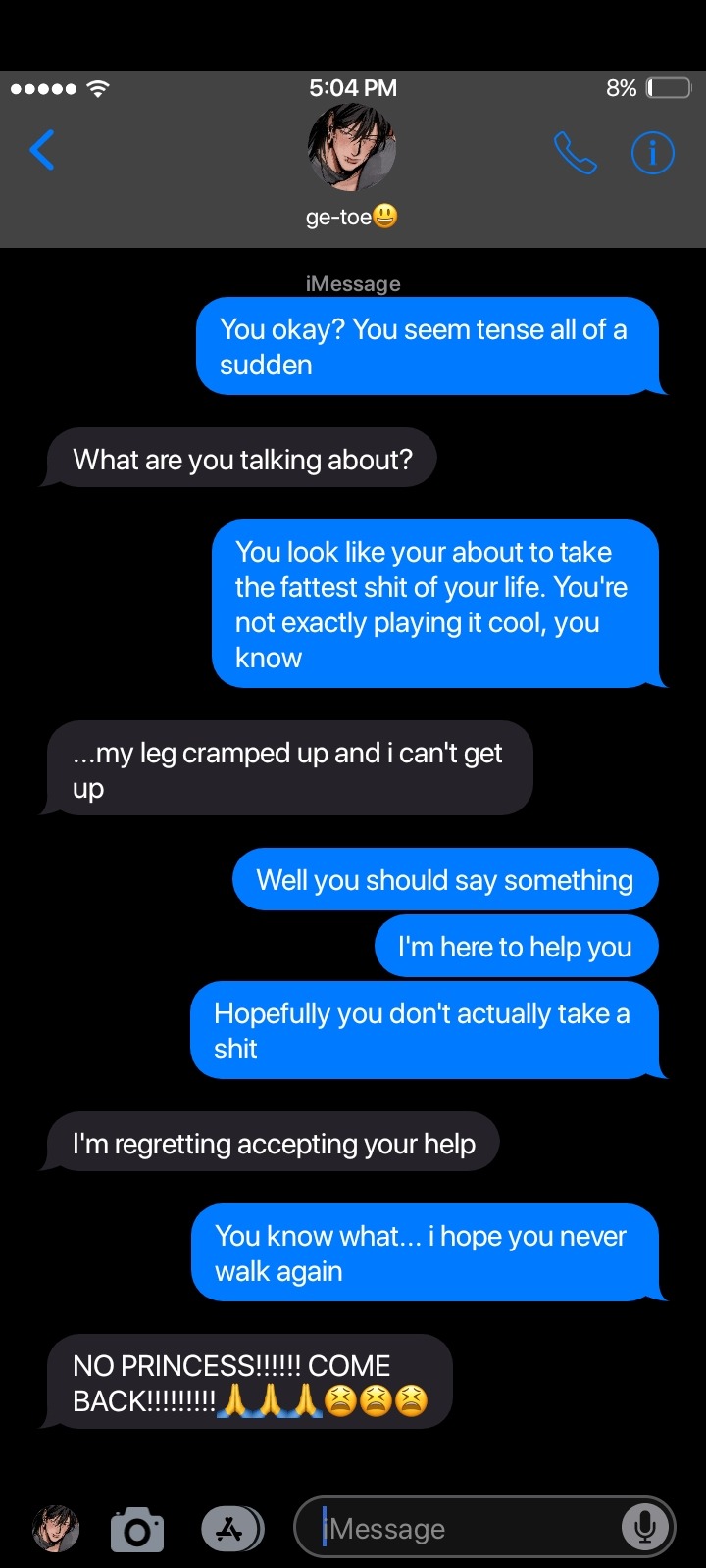Record a voice message with the microphone
Image resolution: width=706 pixels, height=1568 pixels.
tap(645, 1527)
